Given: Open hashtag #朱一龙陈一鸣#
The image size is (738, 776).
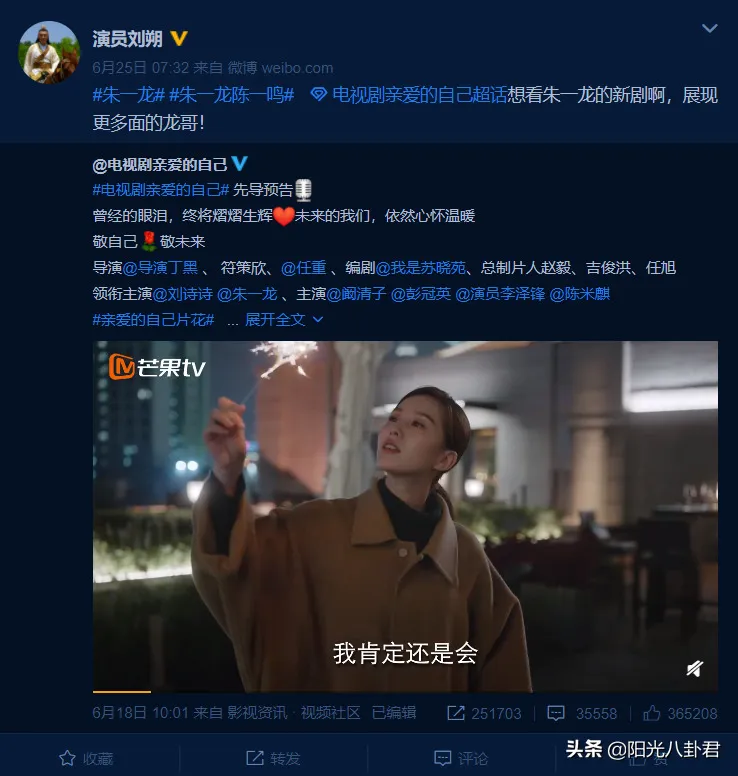Looking at the screenshot, I should [x=231, y=95].
